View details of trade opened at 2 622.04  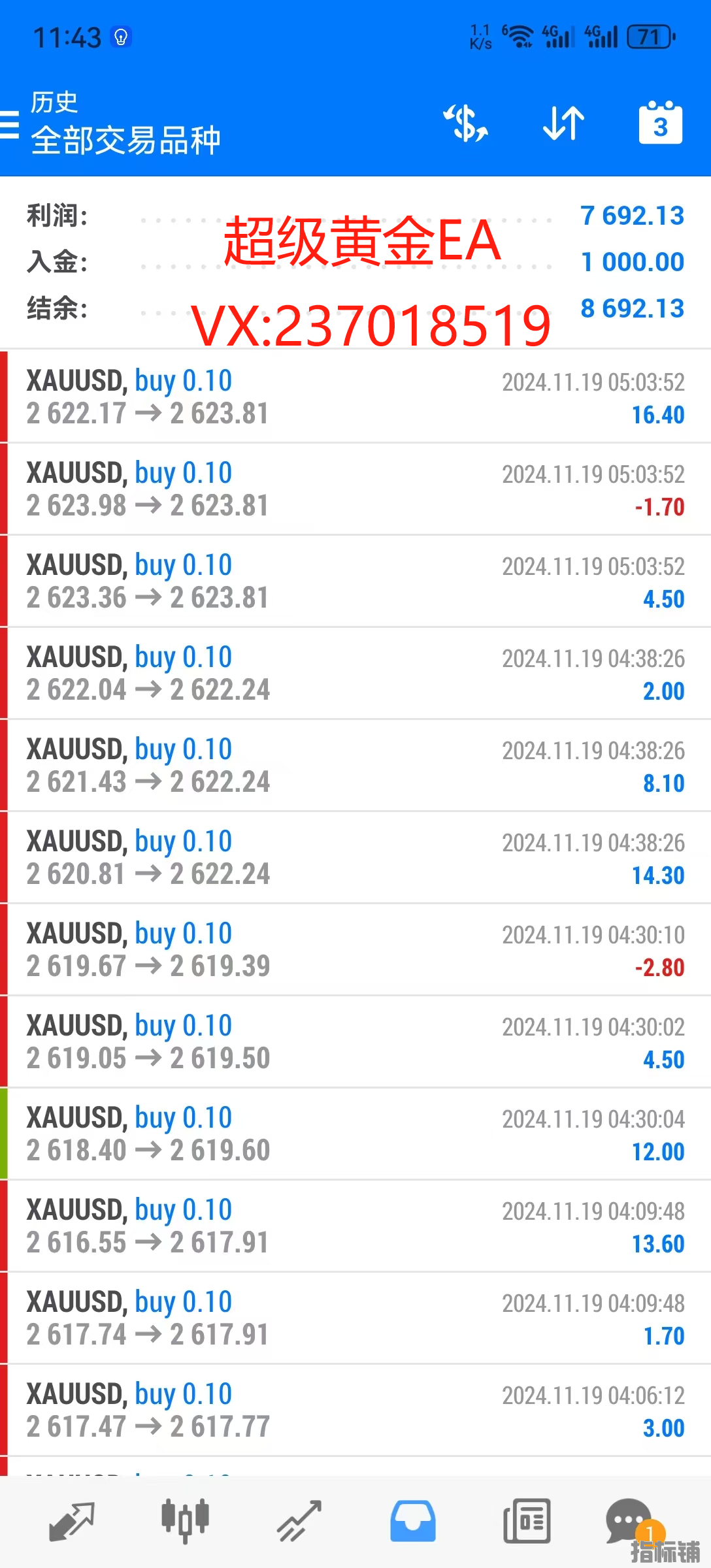(x=355, y=674)
